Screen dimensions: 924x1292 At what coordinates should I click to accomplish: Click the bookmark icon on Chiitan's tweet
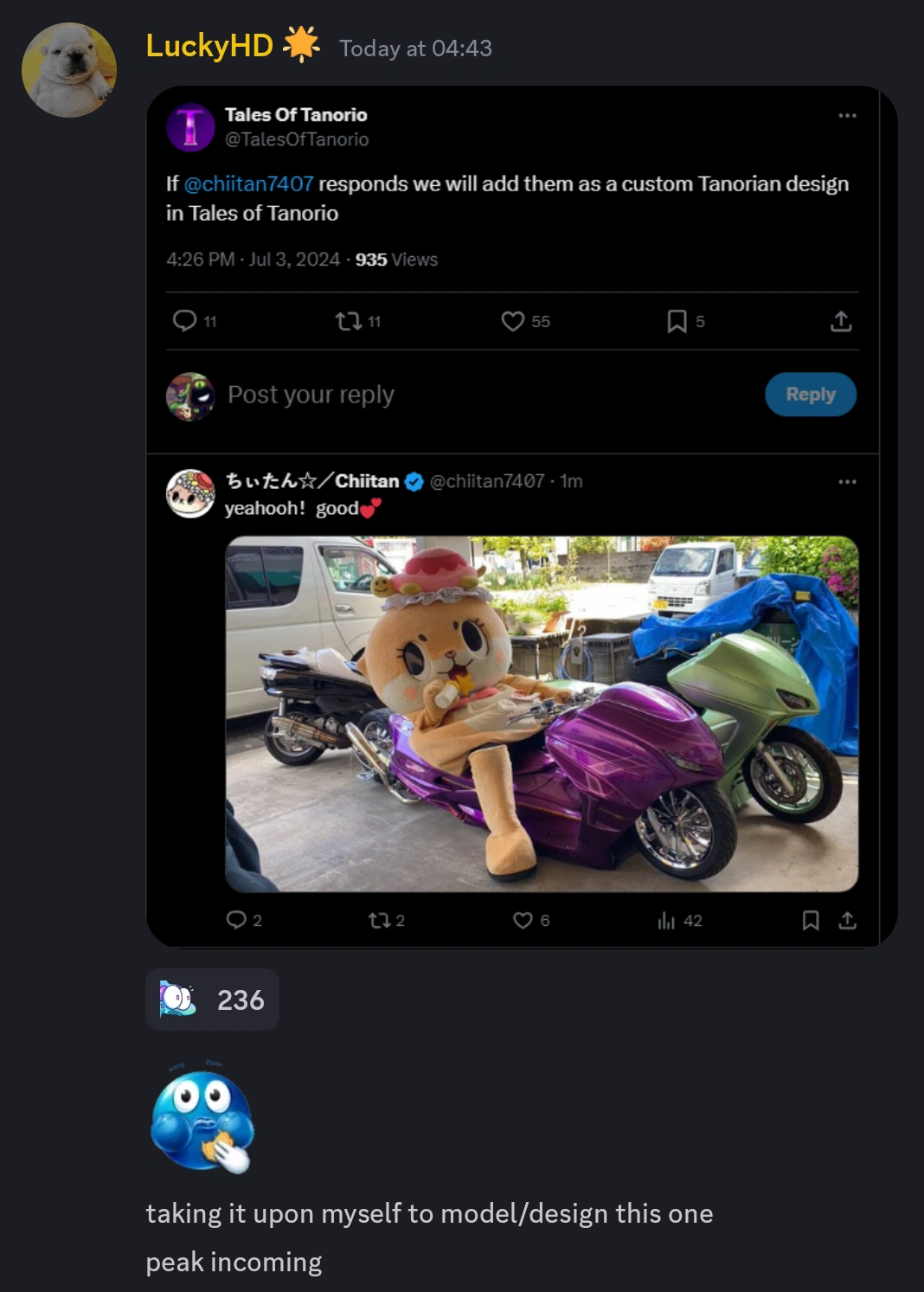pyautogui.click(x=810, y=920)
